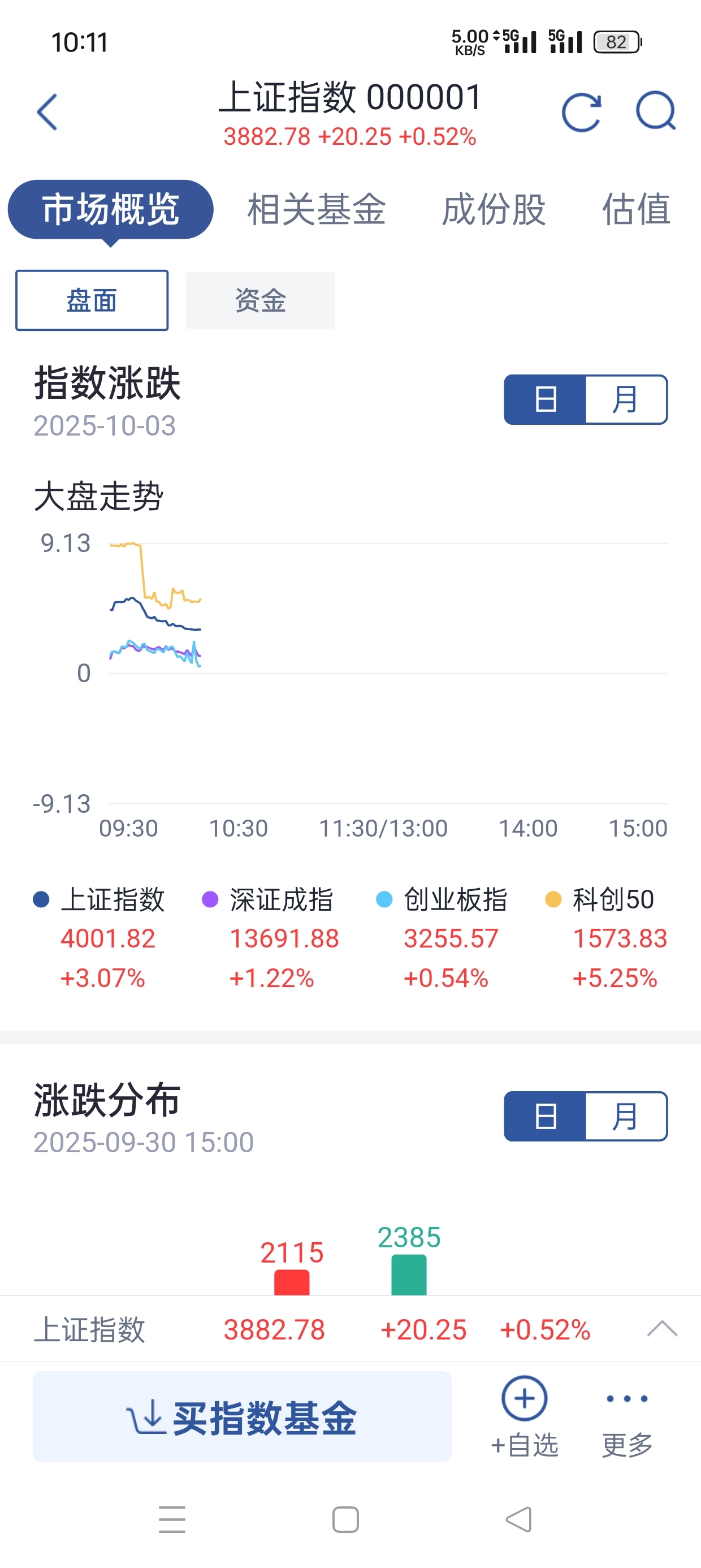Viewport: 701px width, 1568px height.
Task: Go to the system home screen
Action: (345, 1519)
